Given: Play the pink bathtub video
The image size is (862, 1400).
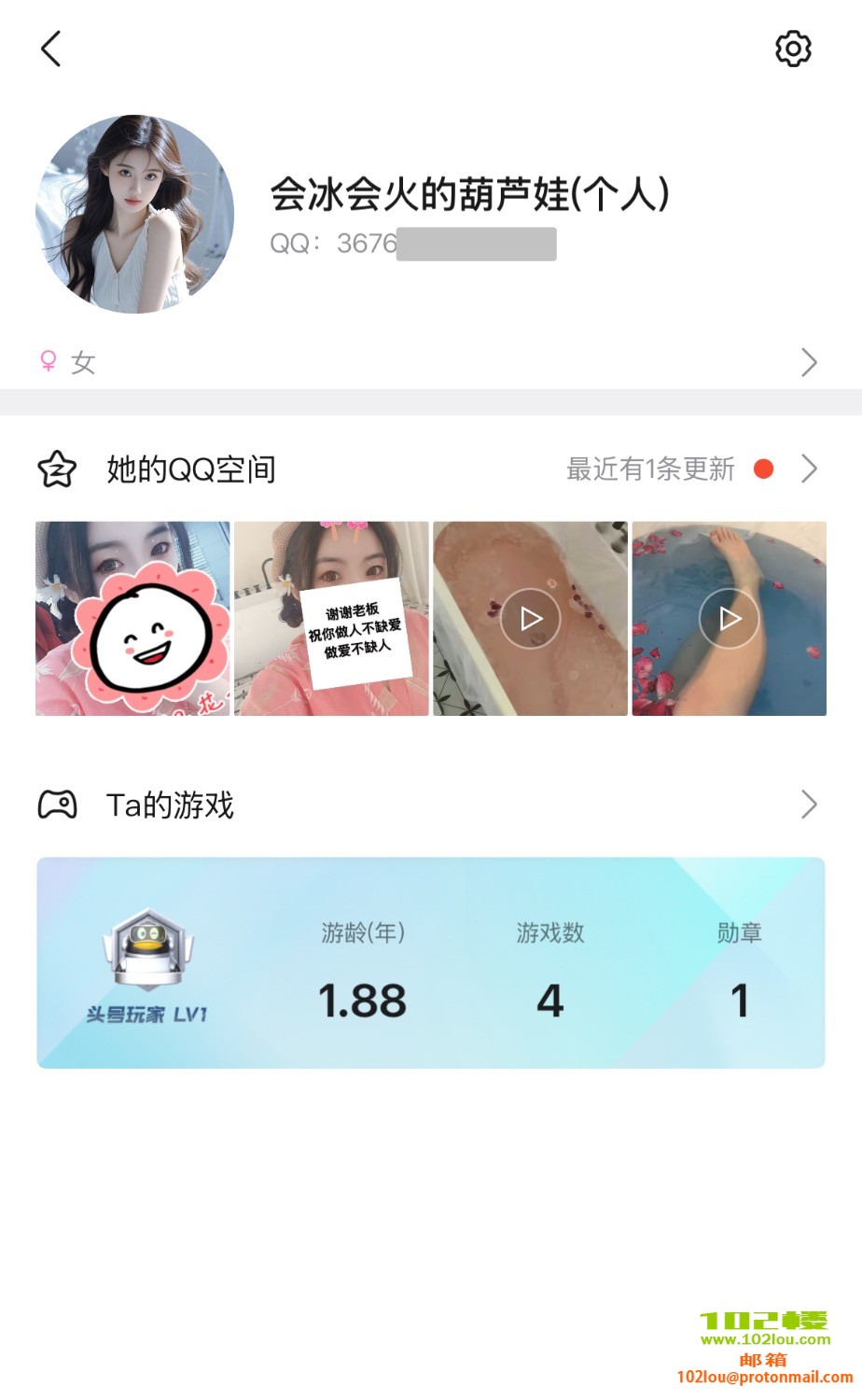Looking at the screenshot, I should click(x=530, y=619).
